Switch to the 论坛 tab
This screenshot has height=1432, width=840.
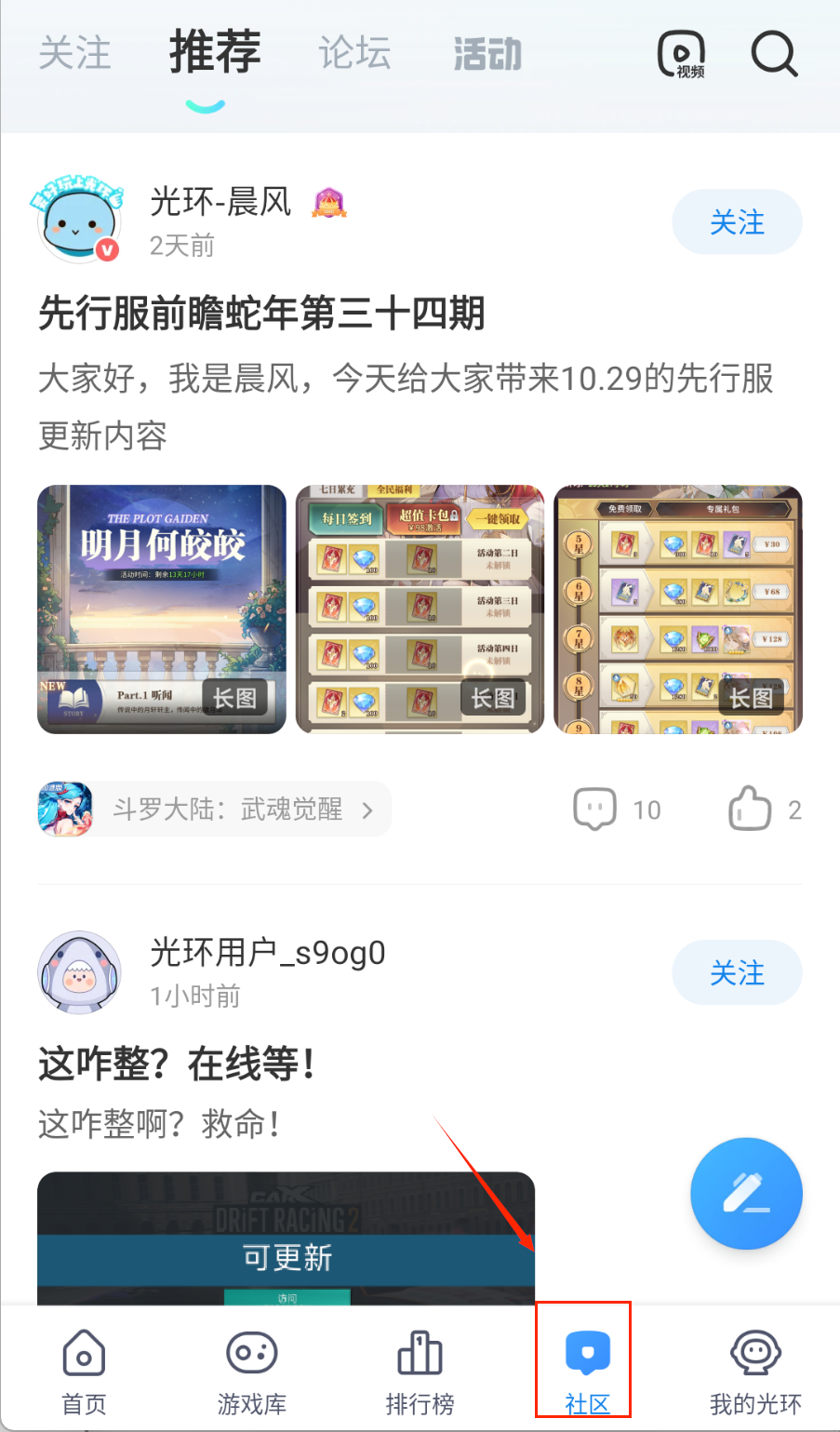pyautogui.click(x=354, y=53)
